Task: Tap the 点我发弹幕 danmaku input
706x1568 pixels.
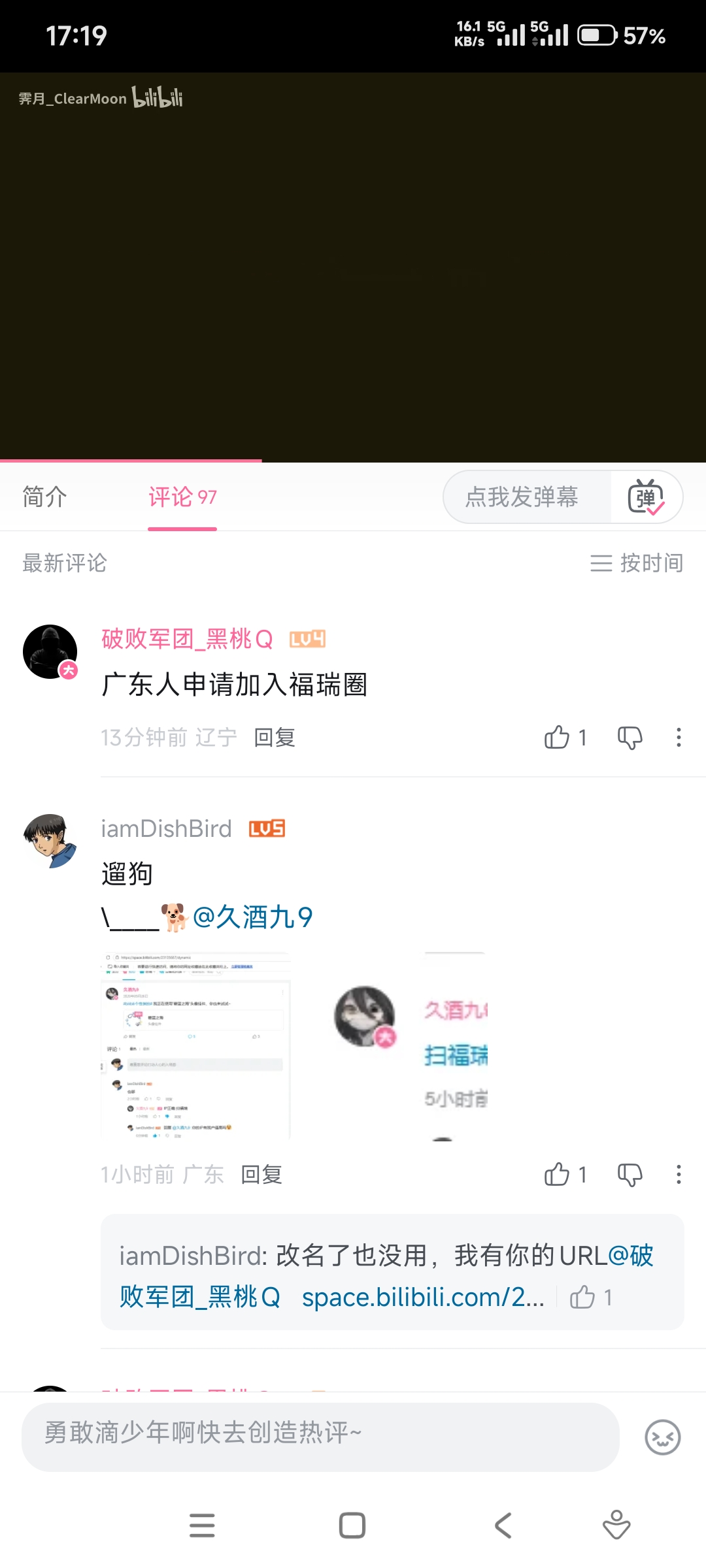Action: coord(522,497)
